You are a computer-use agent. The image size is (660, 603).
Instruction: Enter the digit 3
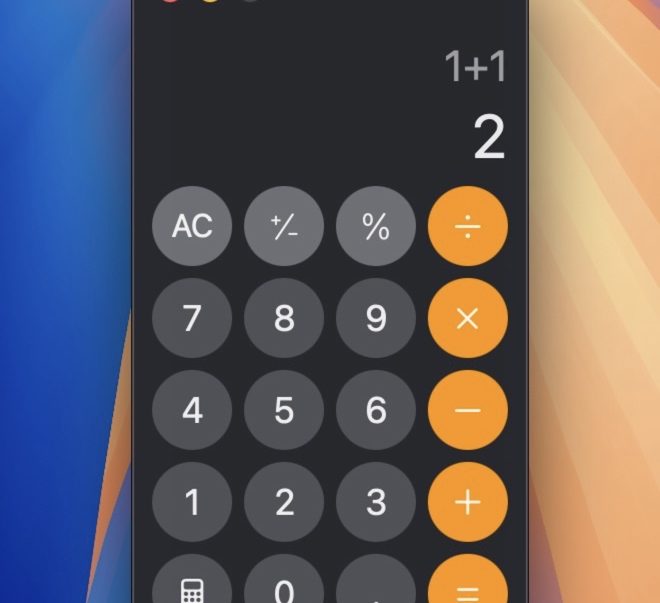coord(376,502)
